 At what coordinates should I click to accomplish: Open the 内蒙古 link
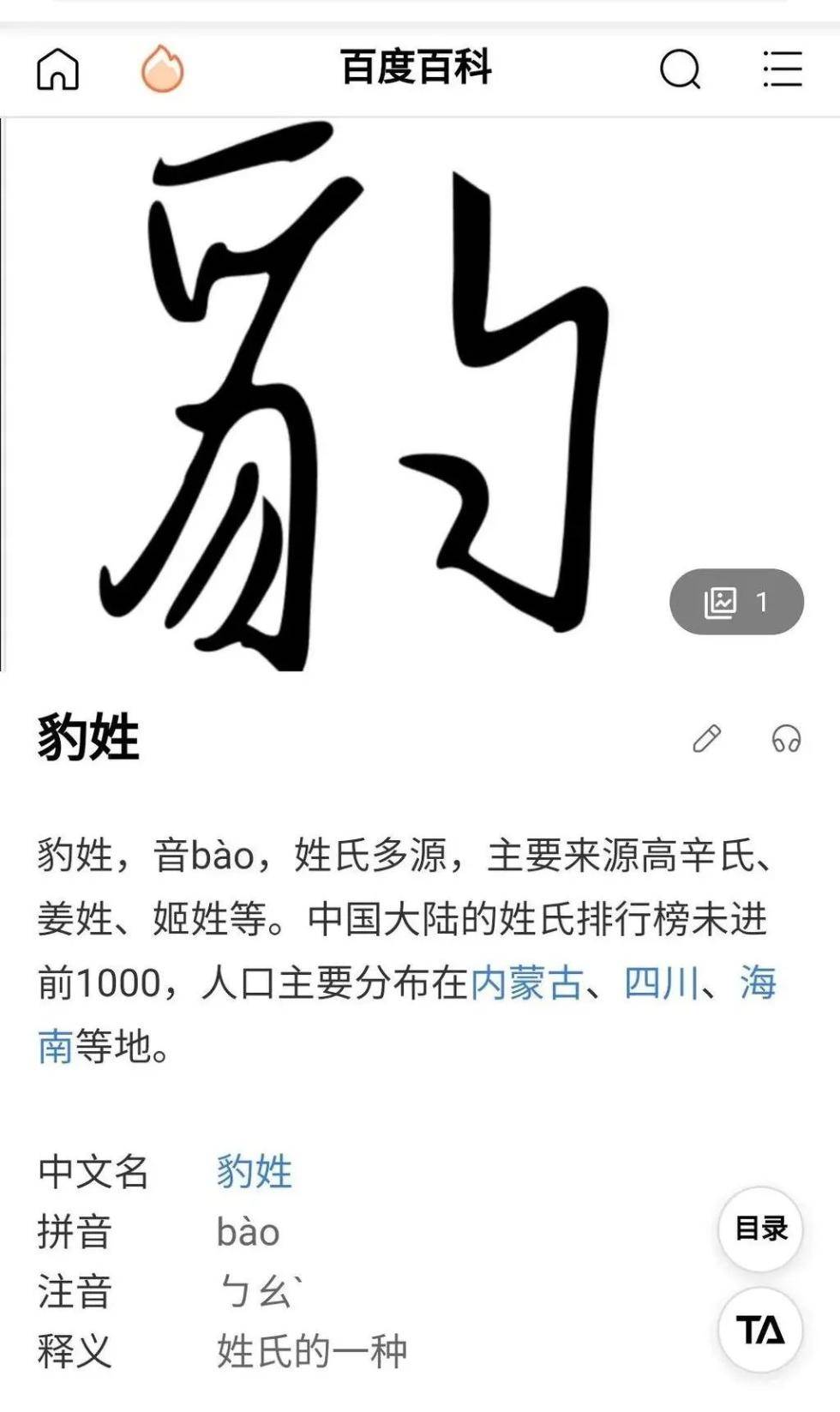pos(527,982)
